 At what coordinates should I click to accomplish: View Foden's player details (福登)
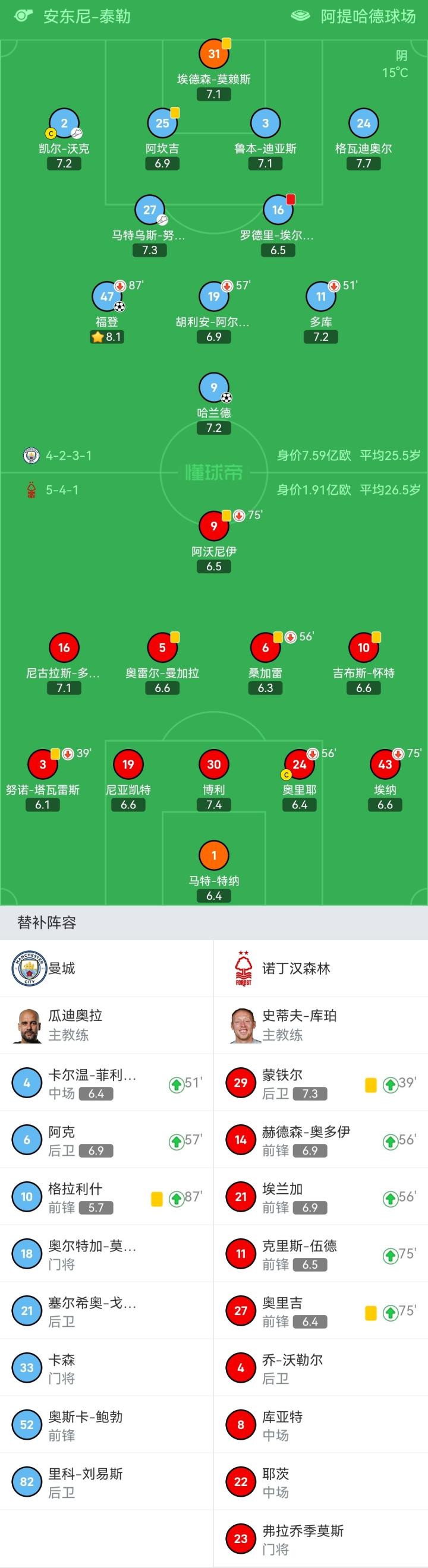tap(107, 296)
